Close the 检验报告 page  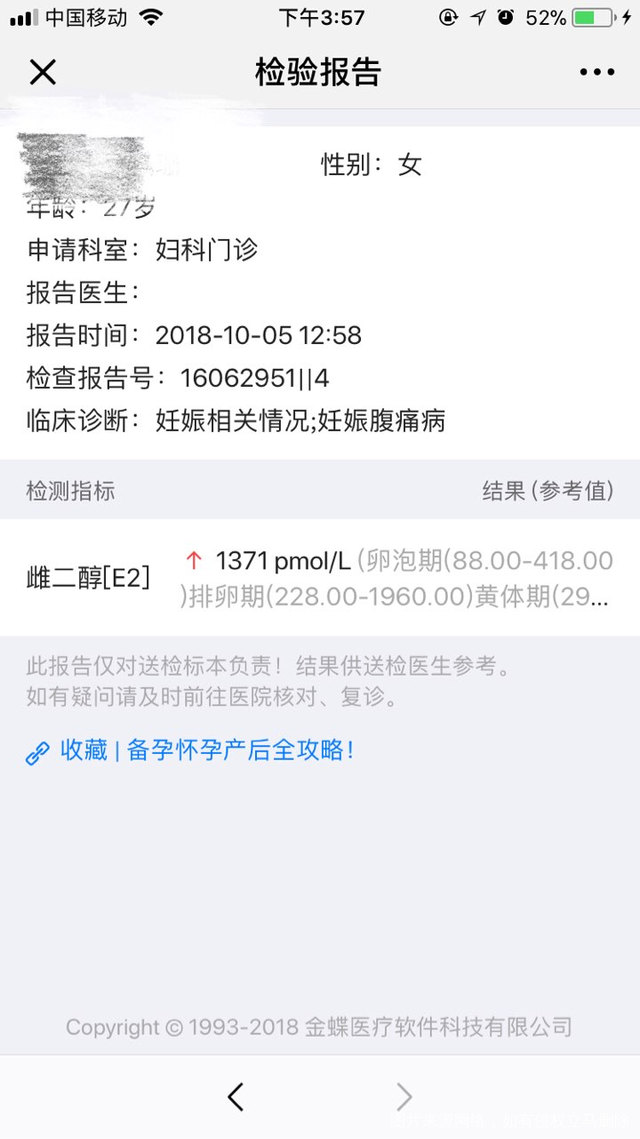click(42, 72)
